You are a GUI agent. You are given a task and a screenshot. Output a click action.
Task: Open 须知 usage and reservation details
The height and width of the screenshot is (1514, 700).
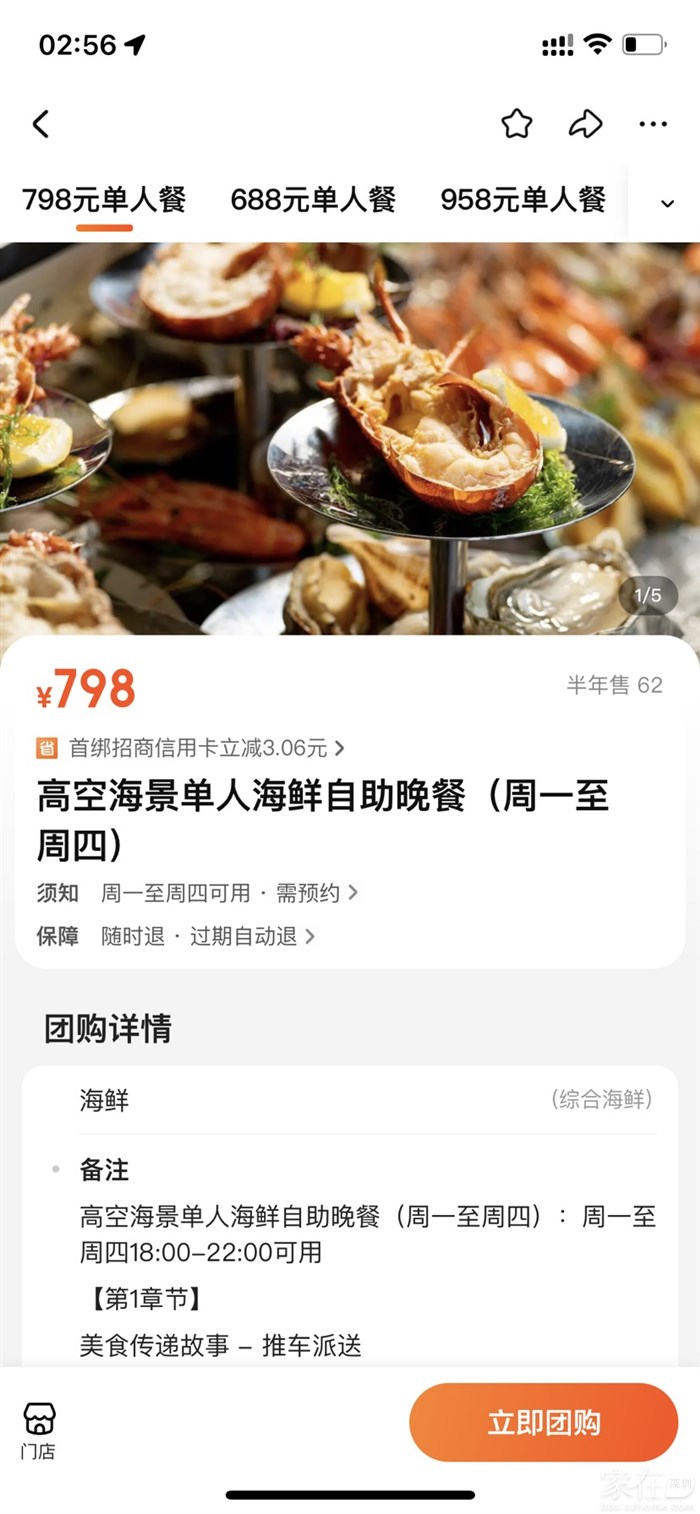228,893
